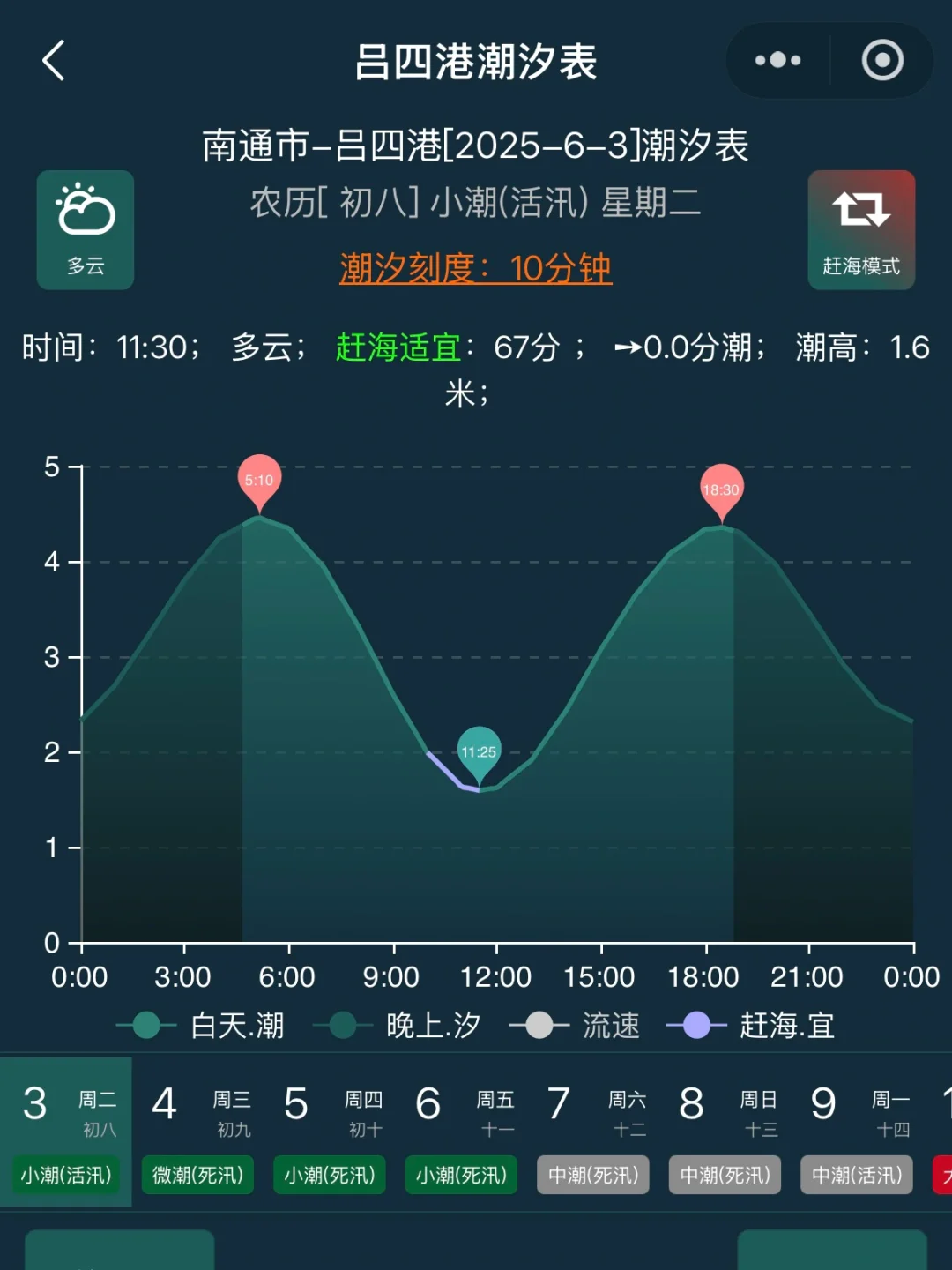952x1270 pixels.
Task: Close the mini program with the circle button
Action: [x=882, y=60]
